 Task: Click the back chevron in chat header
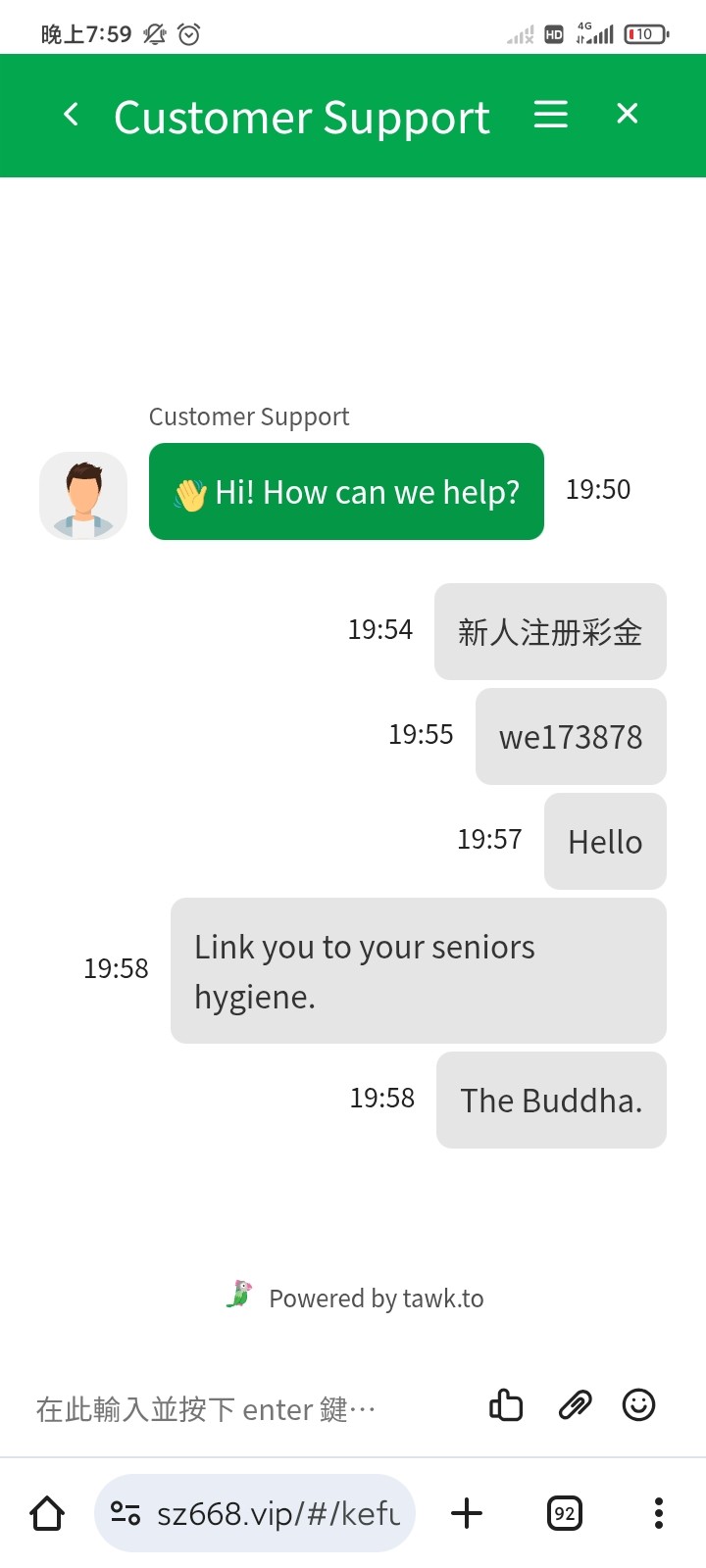72,115
